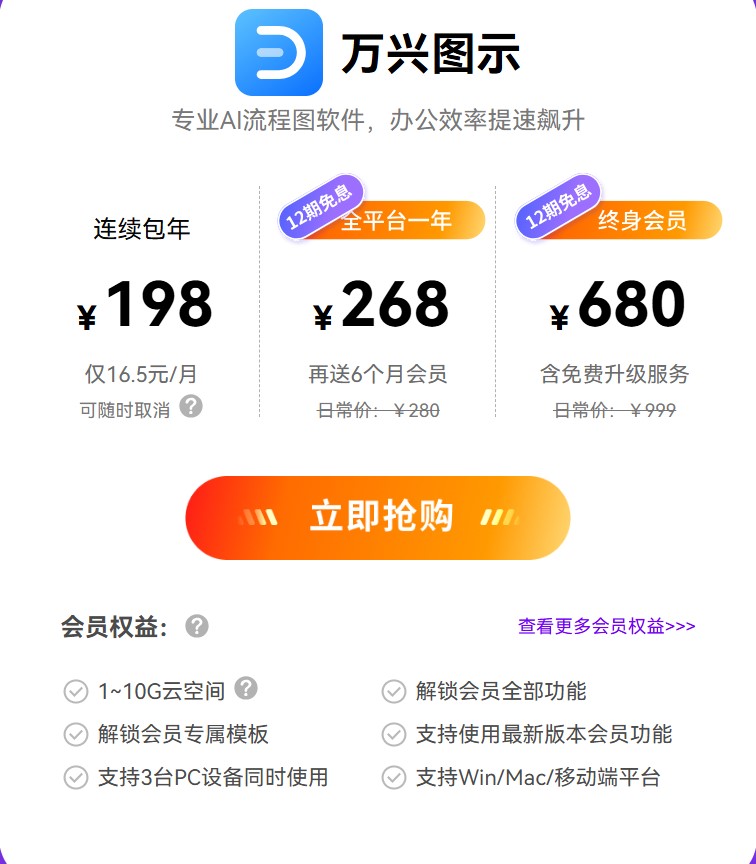Select the 连续包年 ¥198 plan
This screenshot has width=756, height=864.
coord(142,304)
